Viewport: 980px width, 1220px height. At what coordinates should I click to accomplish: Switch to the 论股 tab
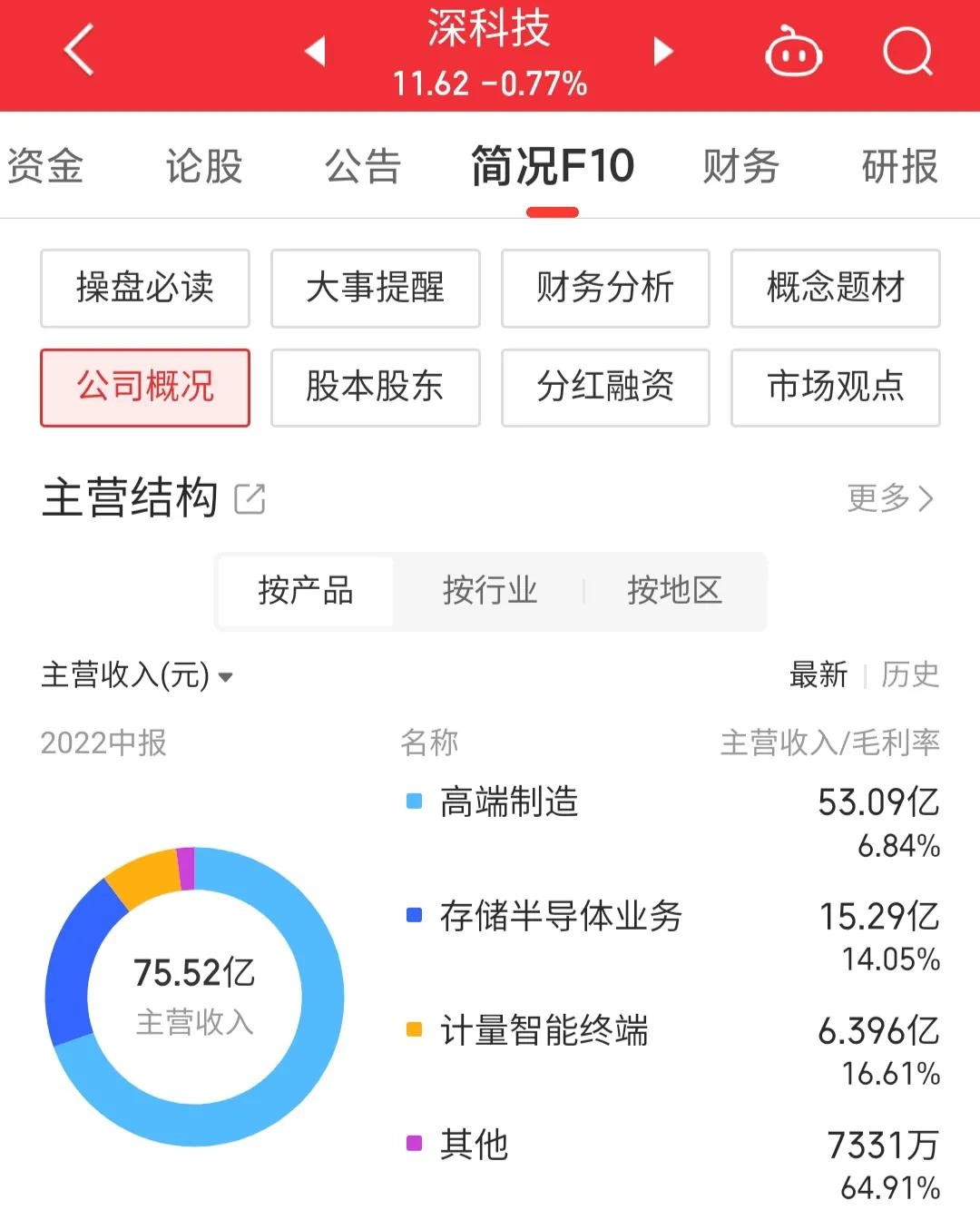tap(204, 166)
